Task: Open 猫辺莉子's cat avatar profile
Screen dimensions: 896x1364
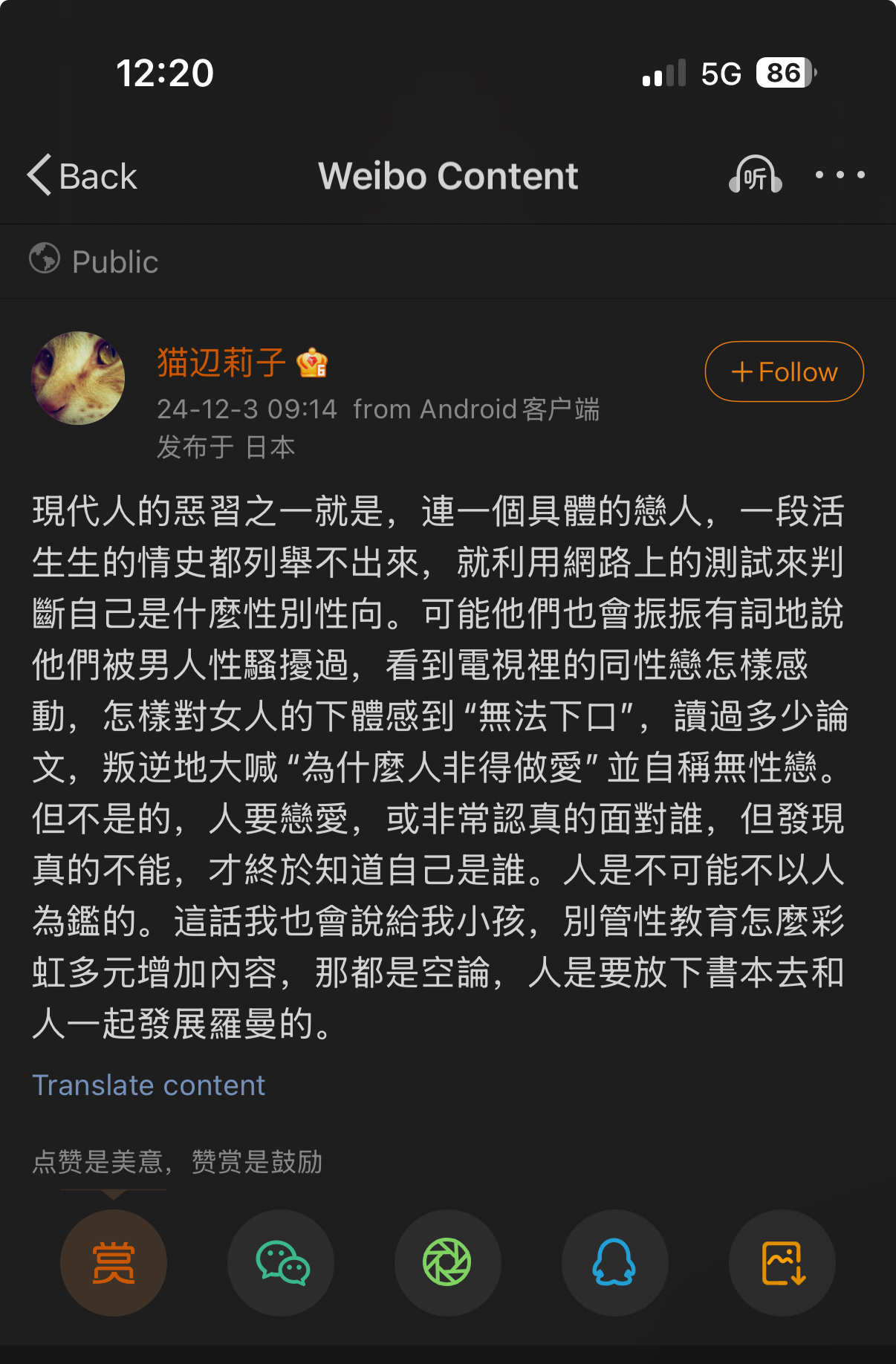Action: (78, 378)
